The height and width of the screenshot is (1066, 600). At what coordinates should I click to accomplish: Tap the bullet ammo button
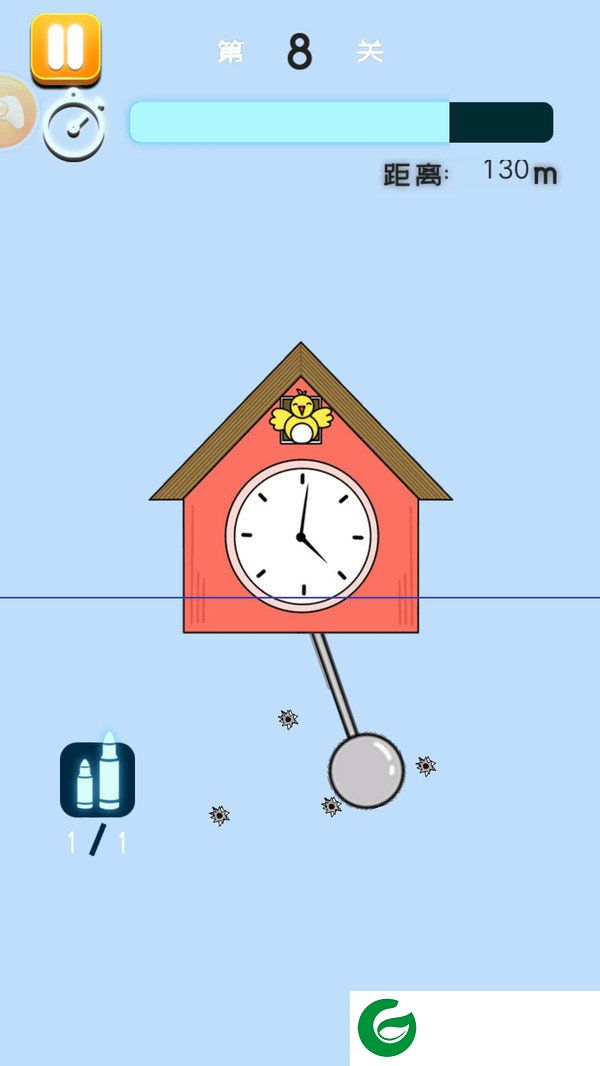click(x=97, y=779)
